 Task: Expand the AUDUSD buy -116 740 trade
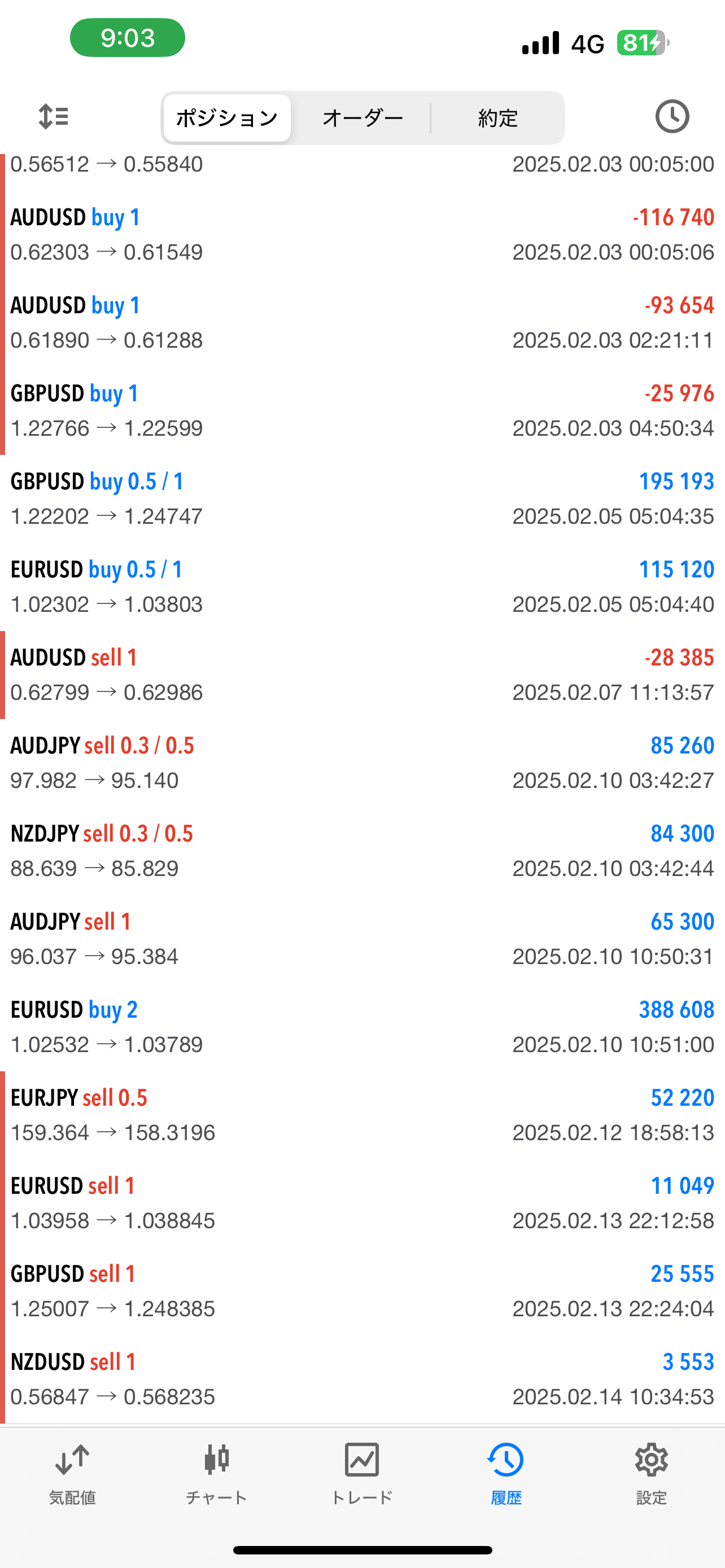tap(362, 234)
